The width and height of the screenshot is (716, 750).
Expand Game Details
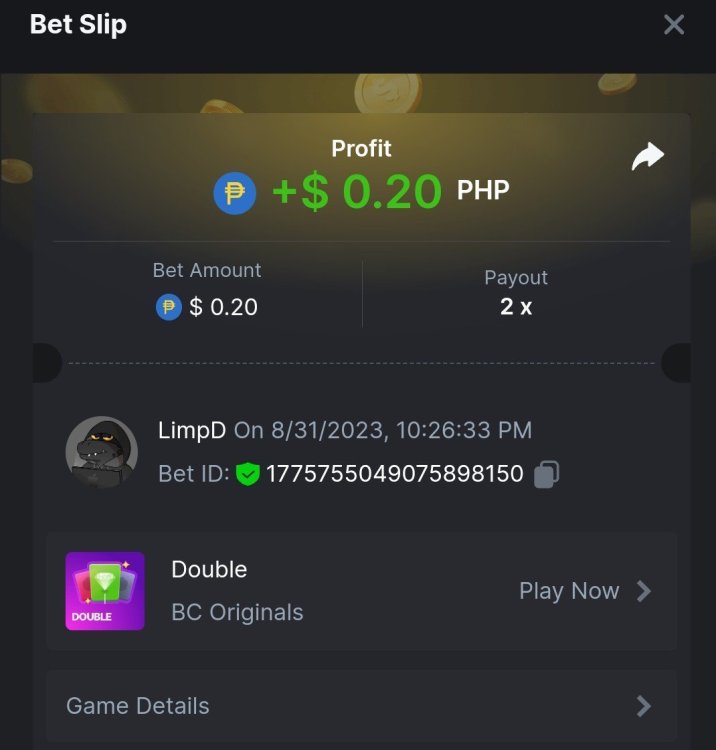coord(361,706)
